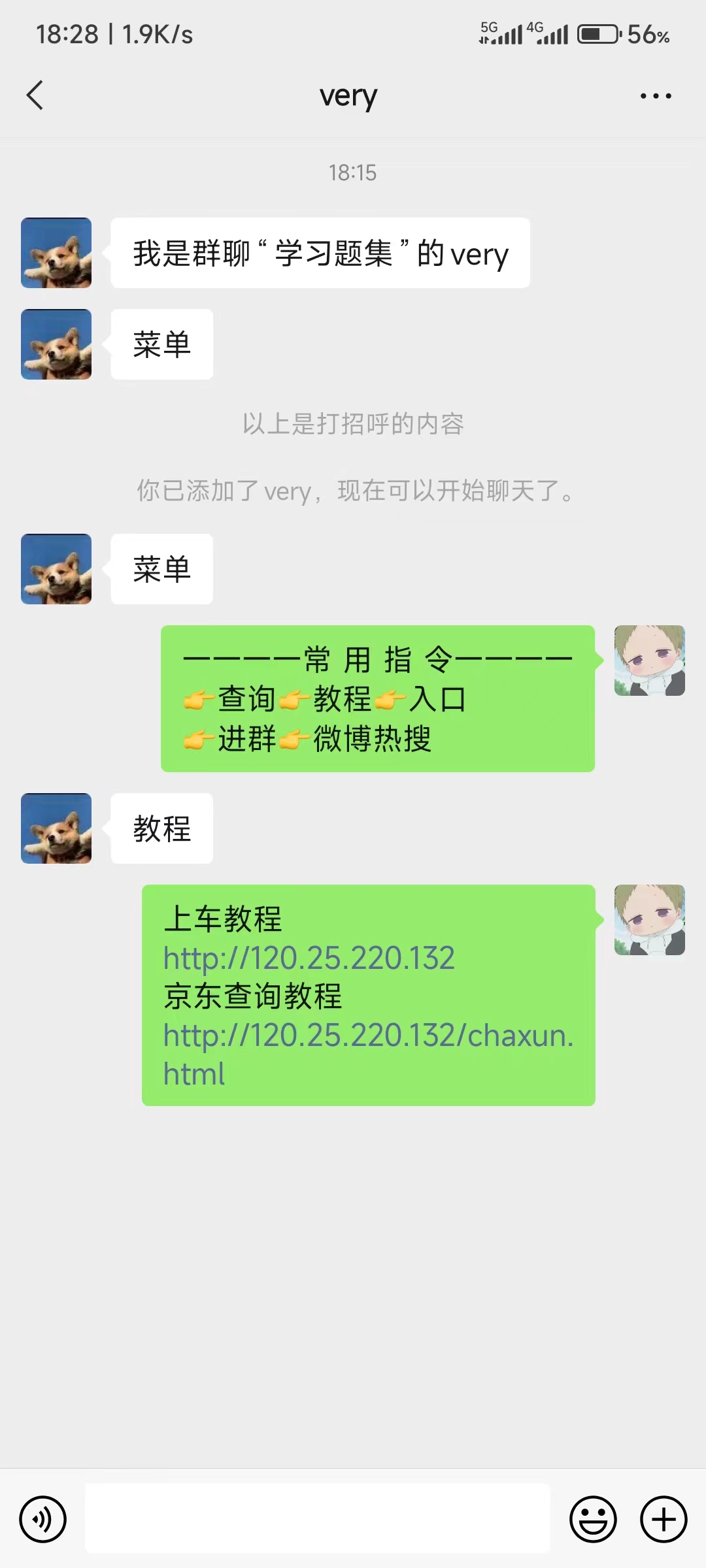
Task: View very's profile from the 教程 message avatar
Action: pos(56,828)
